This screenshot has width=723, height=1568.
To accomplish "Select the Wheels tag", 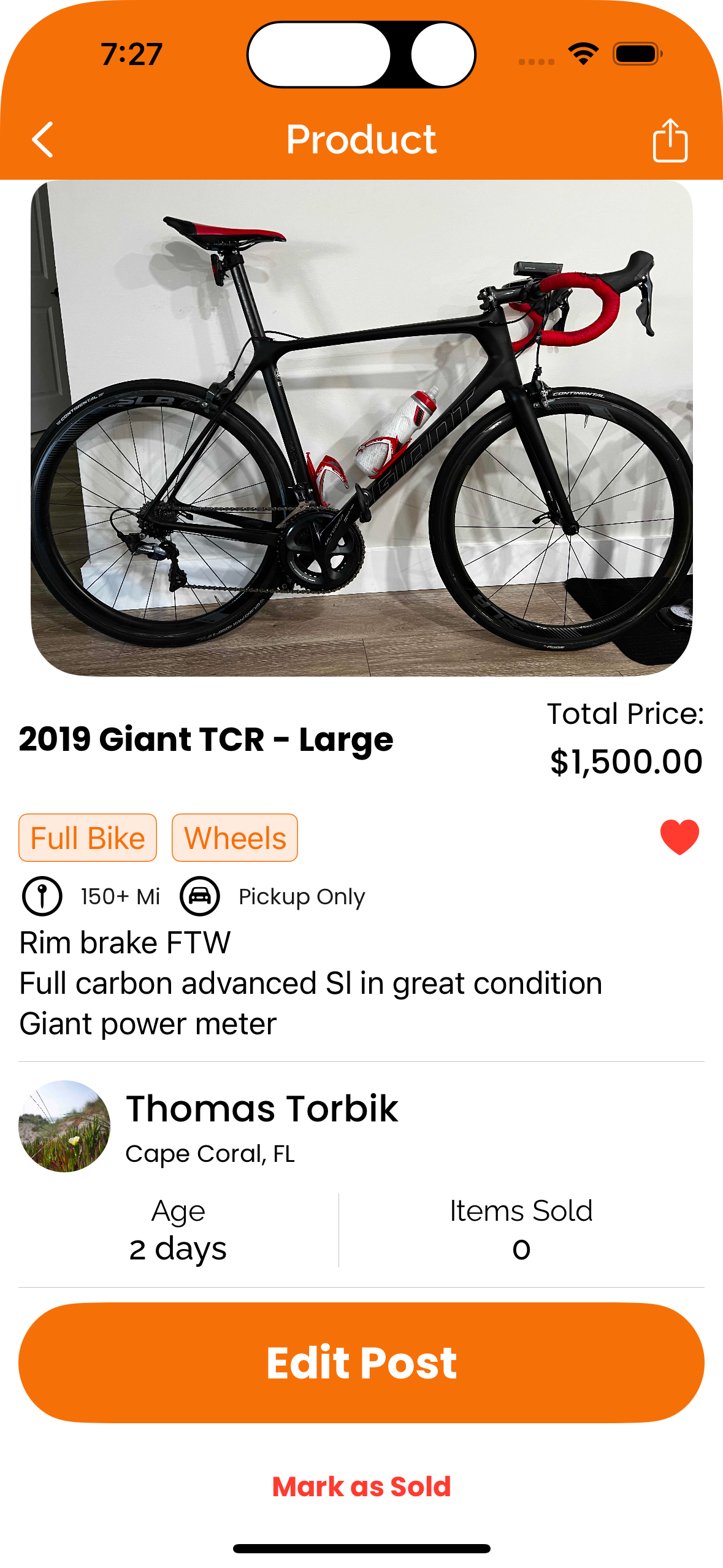I will click(235, 838).
